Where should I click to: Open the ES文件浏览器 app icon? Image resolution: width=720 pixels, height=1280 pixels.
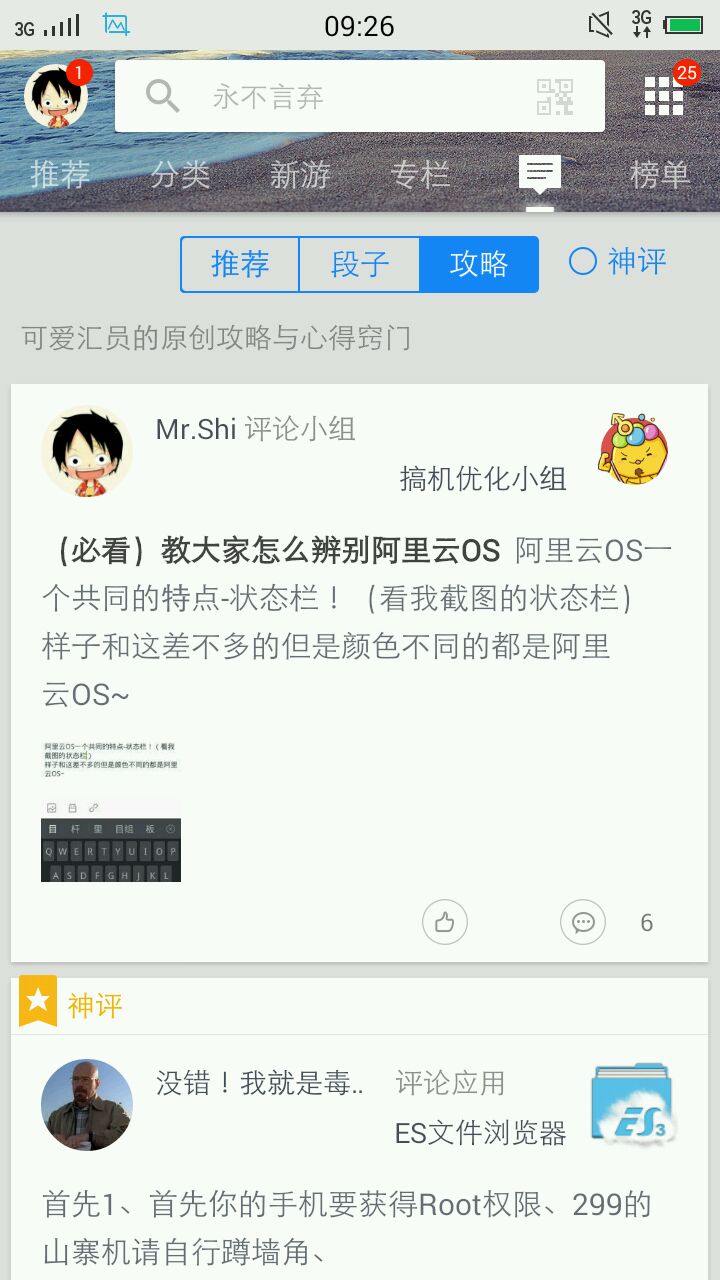point(633,1104)
